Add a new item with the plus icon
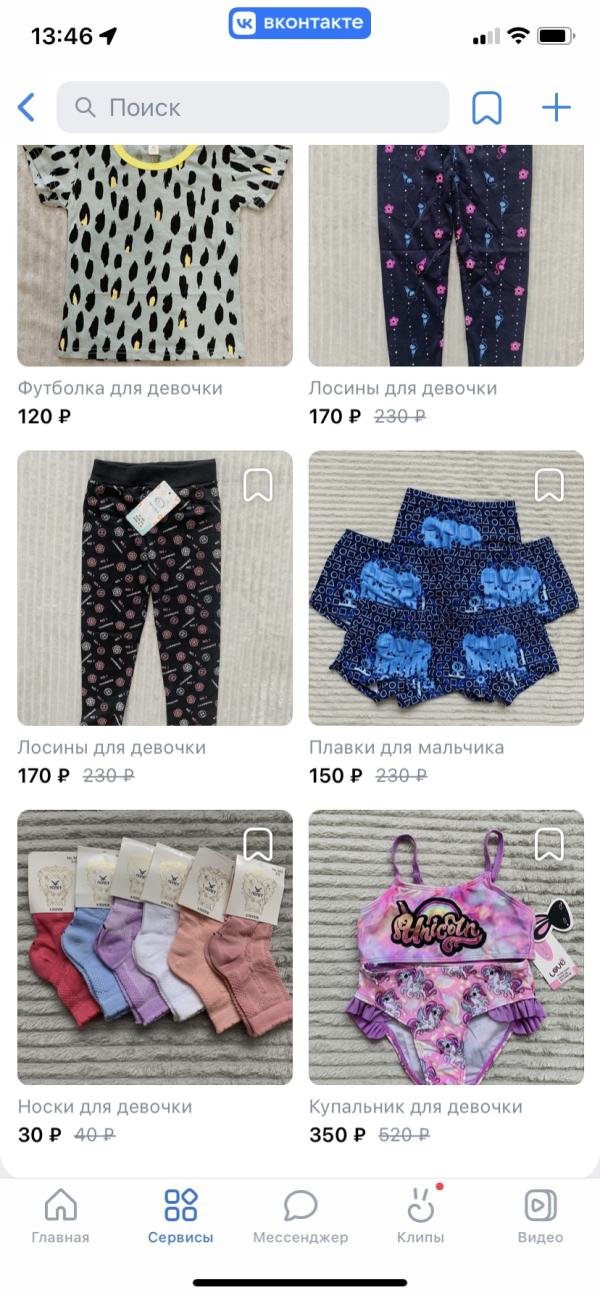 point(556,108)
